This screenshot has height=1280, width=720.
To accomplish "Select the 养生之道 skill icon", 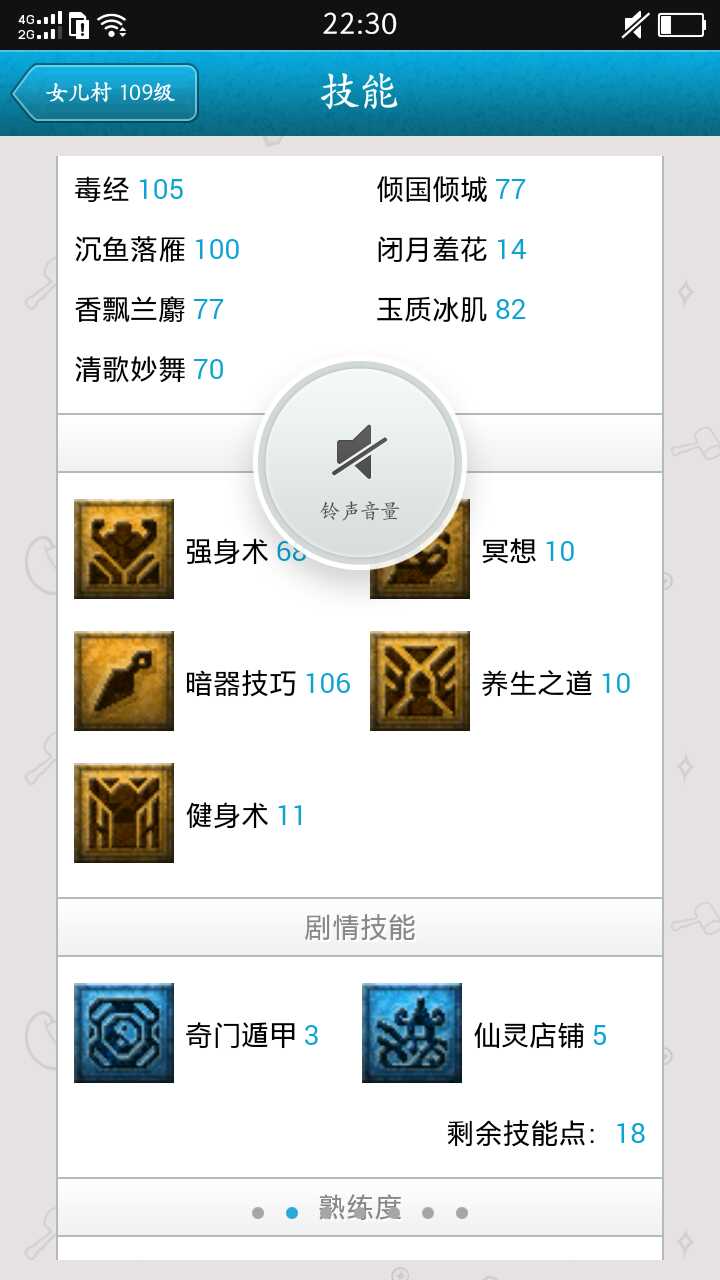I will 420,681.
